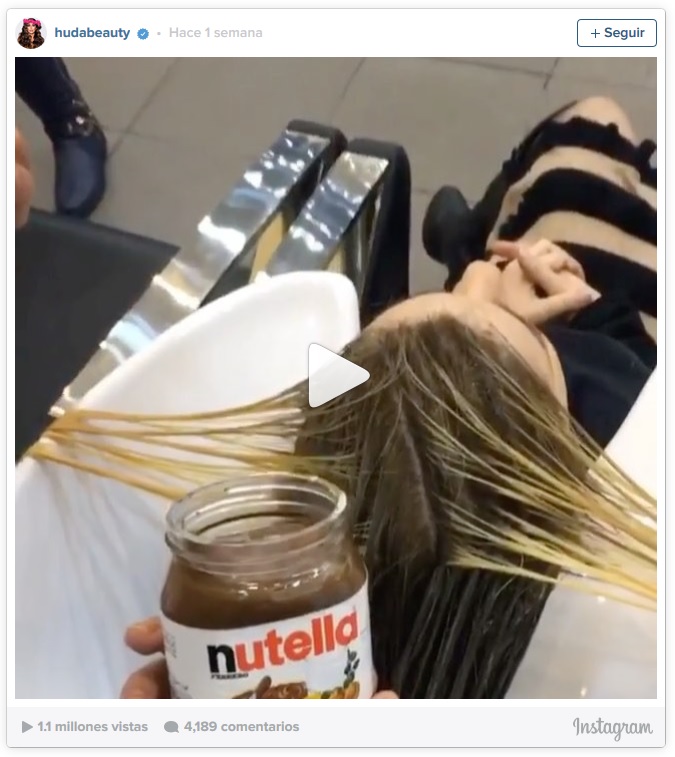Follow hudabeauty with the Seguir button
Image resolution: width=675 pixels, height=757 pixels.
coord(617,33)
